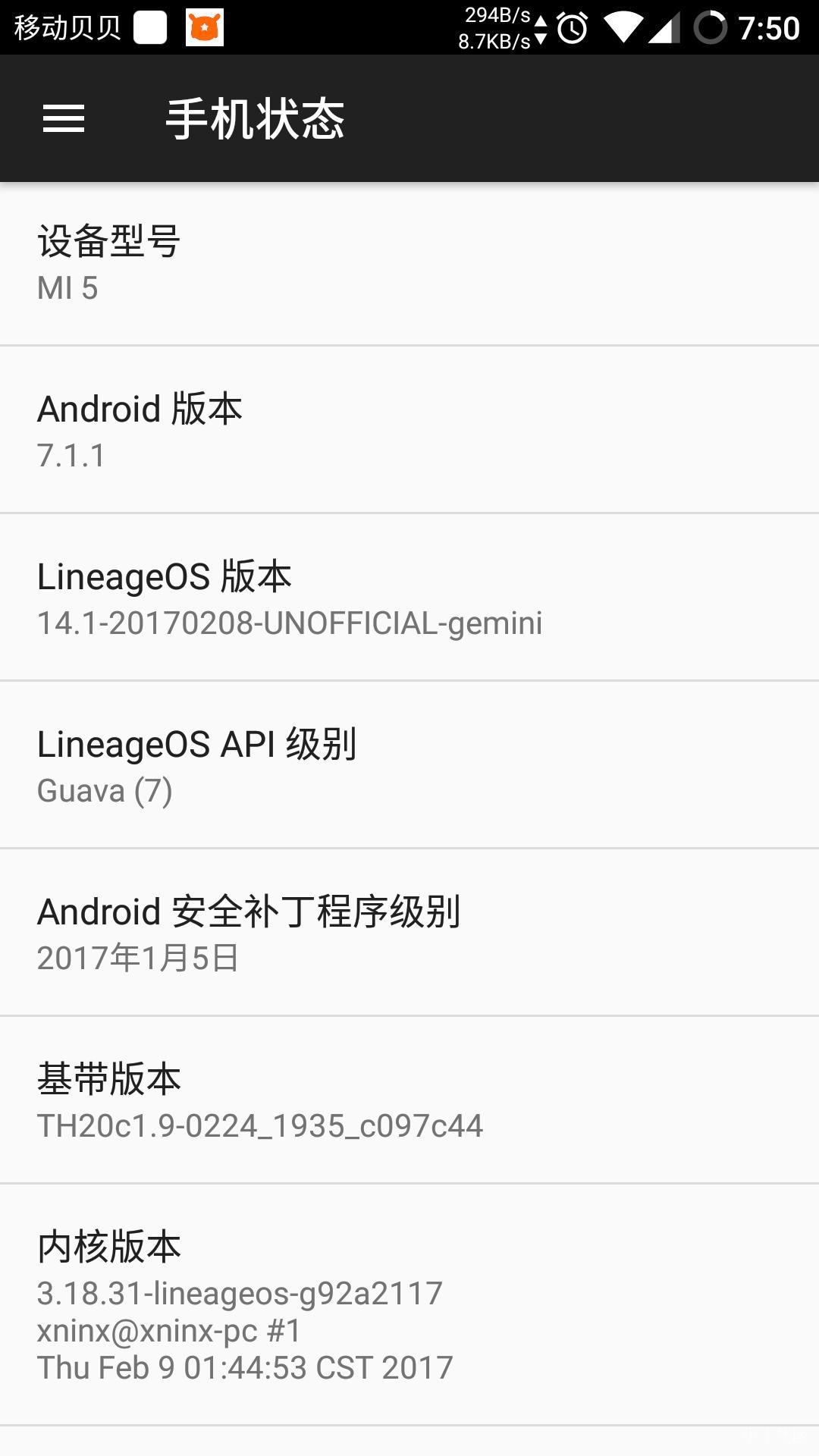Tap the alarm clock status bar icon
Screen dimensions: 819x1456
coord(573,24)
